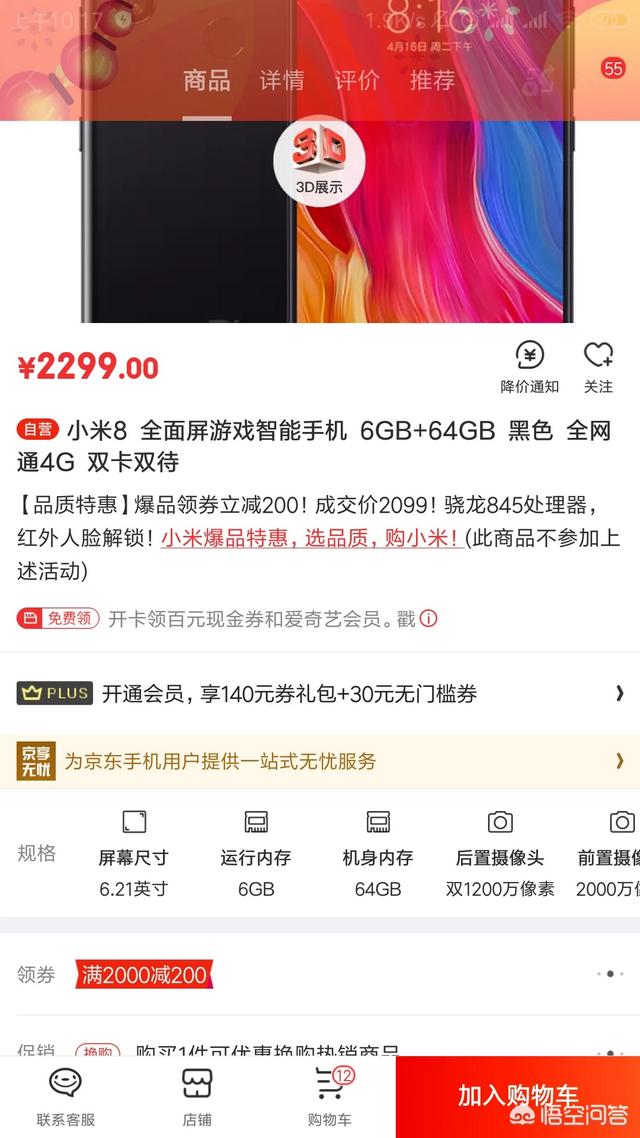640x1138 pixels.
Task: Enable 降价通知 price drop alert
Action: click(529, 366)
